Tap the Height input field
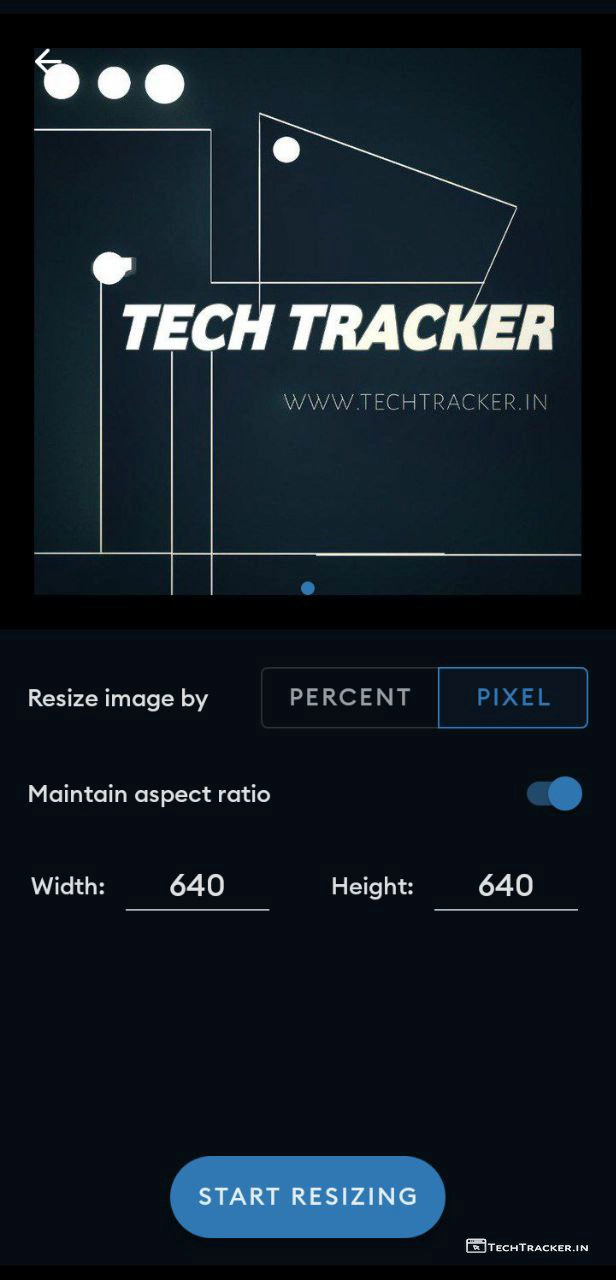 [x=505, y=886]
